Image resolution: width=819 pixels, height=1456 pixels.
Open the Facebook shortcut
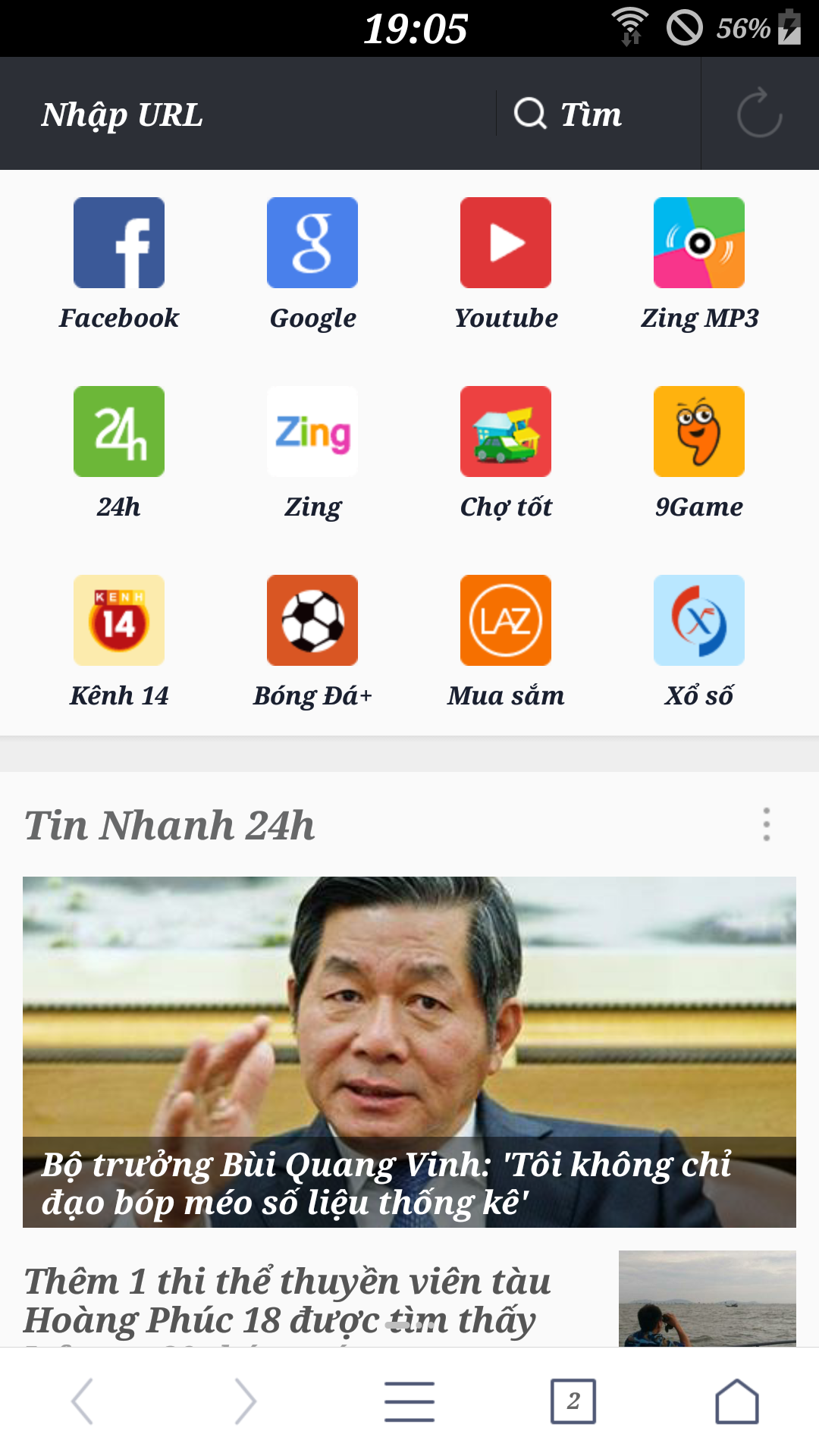(119, 265)
